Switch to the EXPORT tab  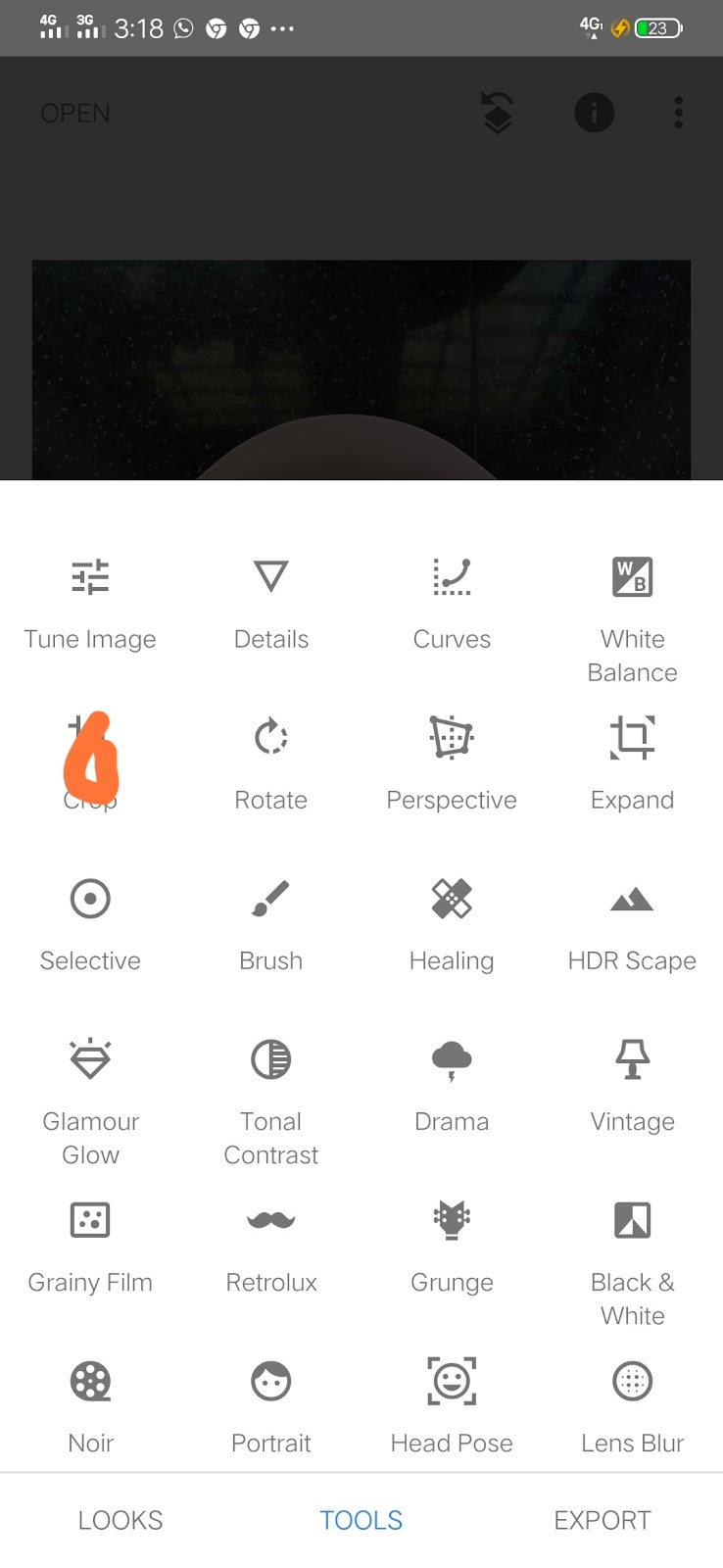602,1520
